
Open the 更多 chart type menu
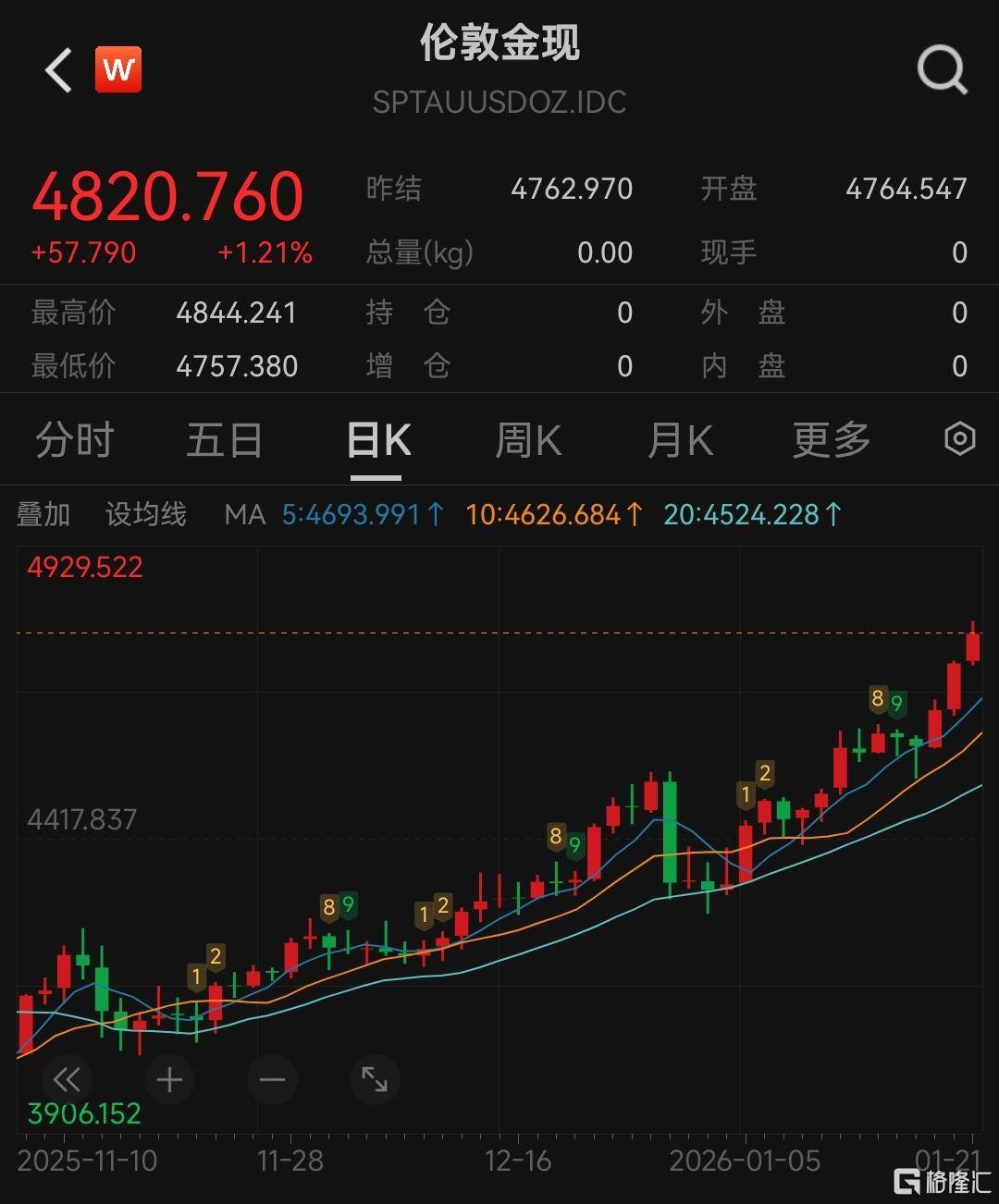(830, 440)
